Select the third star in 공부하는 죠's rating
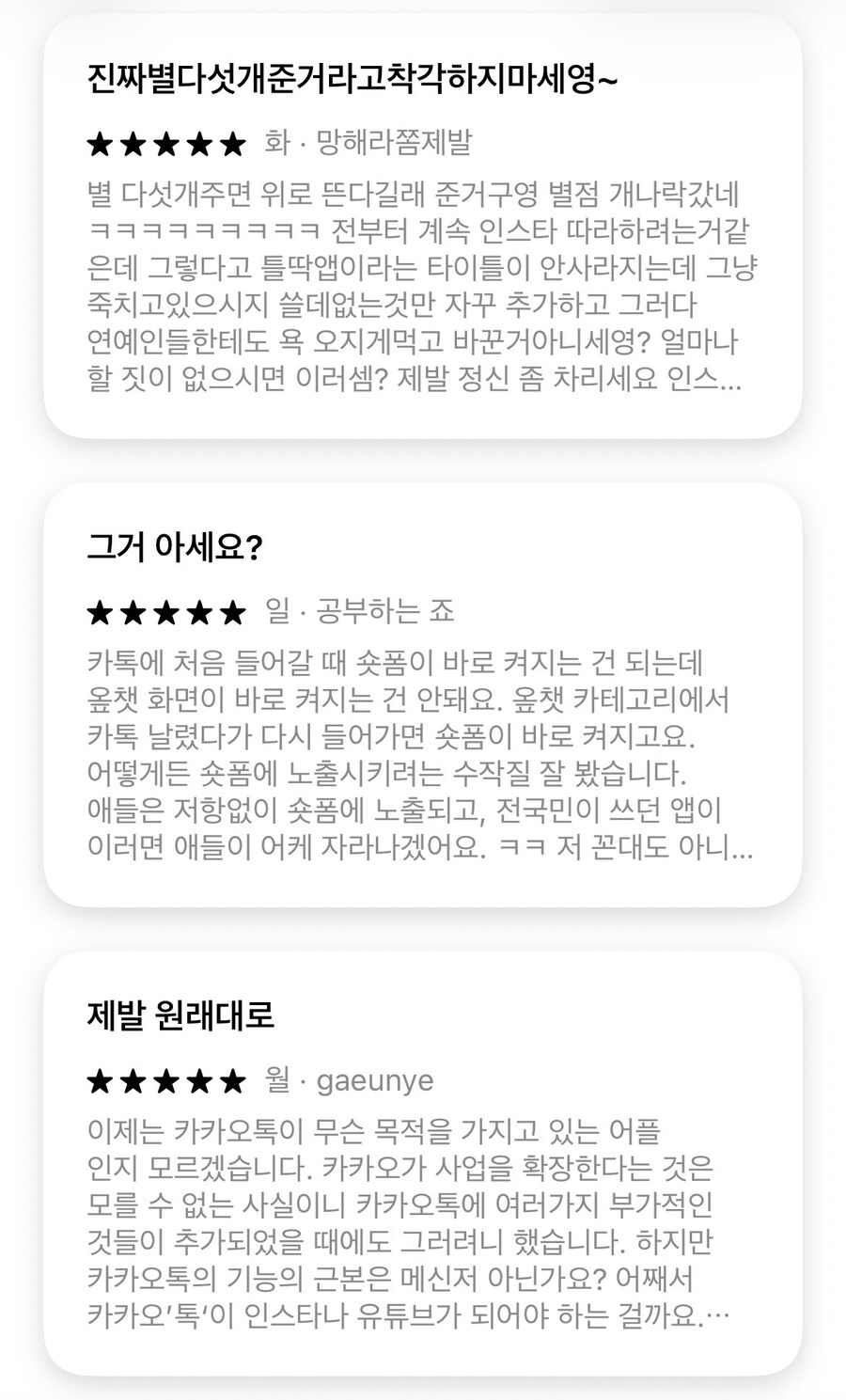Screen dimensions: 846x1400 [x=165, y=611]
